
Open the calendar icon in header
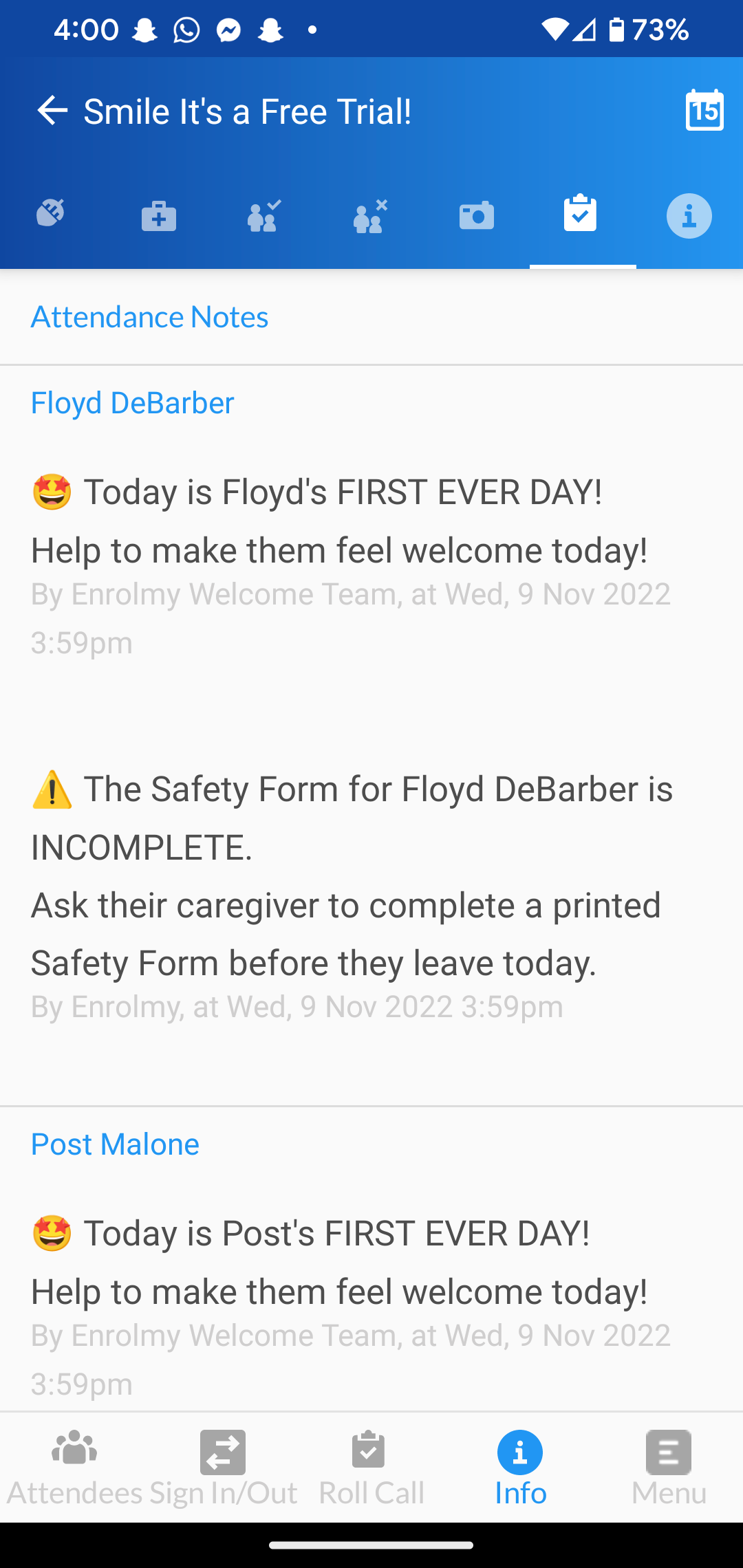[704, 110]
